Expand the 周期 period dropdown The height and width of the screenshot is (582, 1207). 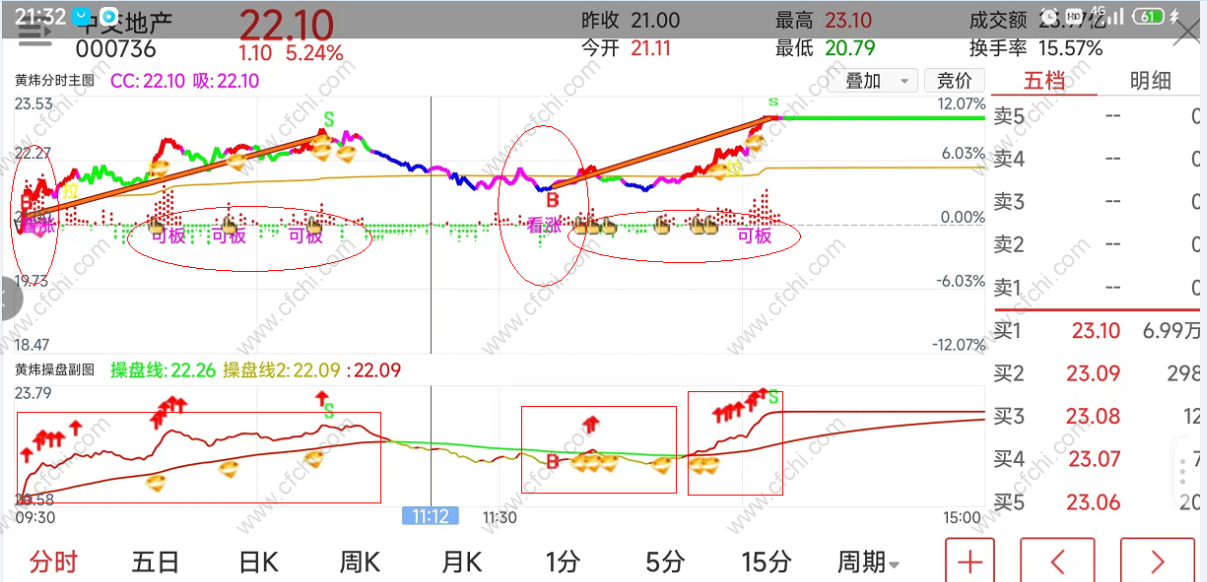coord(868,561)
